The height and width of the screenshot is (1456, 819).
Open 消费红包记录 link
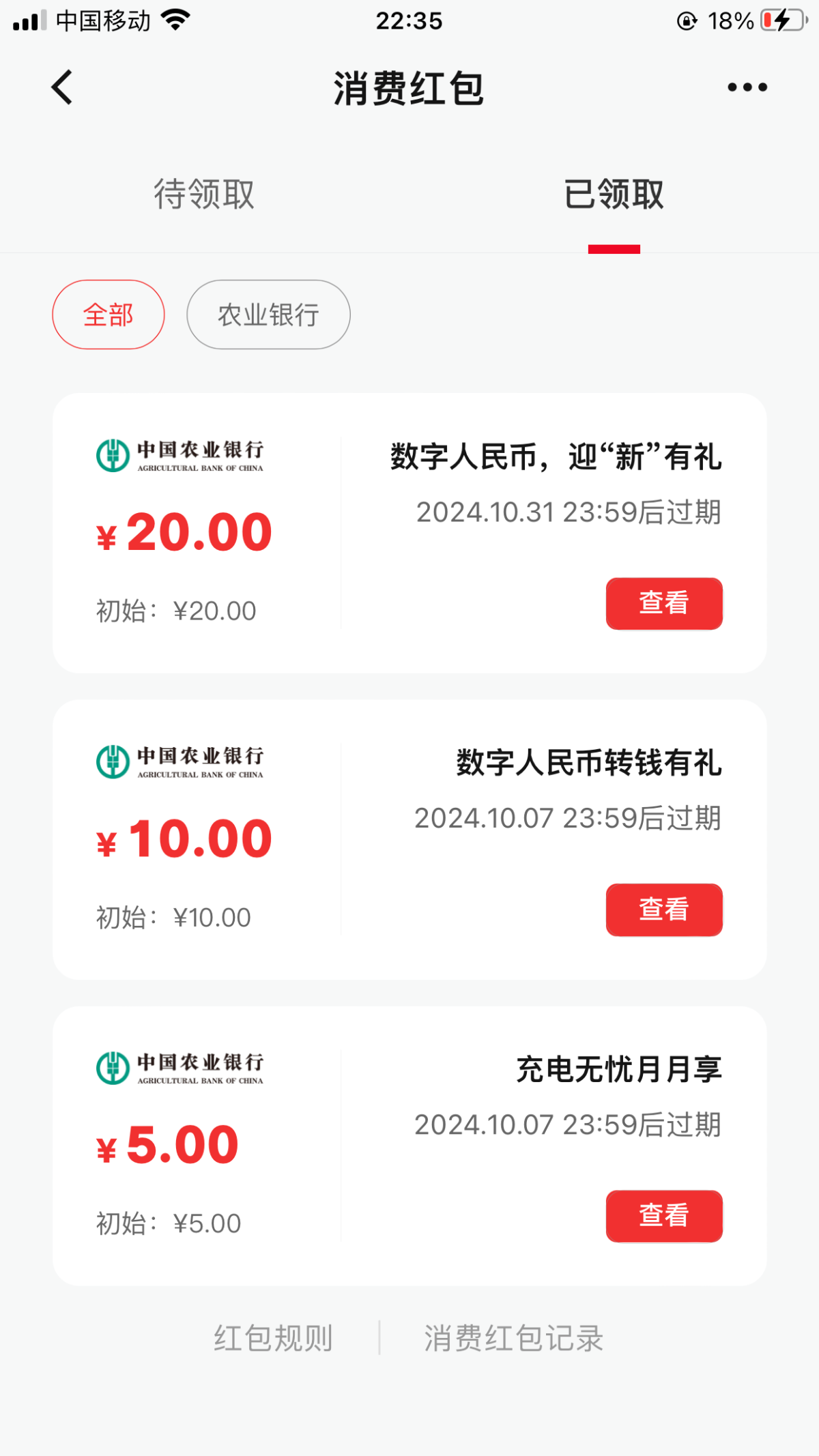tap(513, 1338)
